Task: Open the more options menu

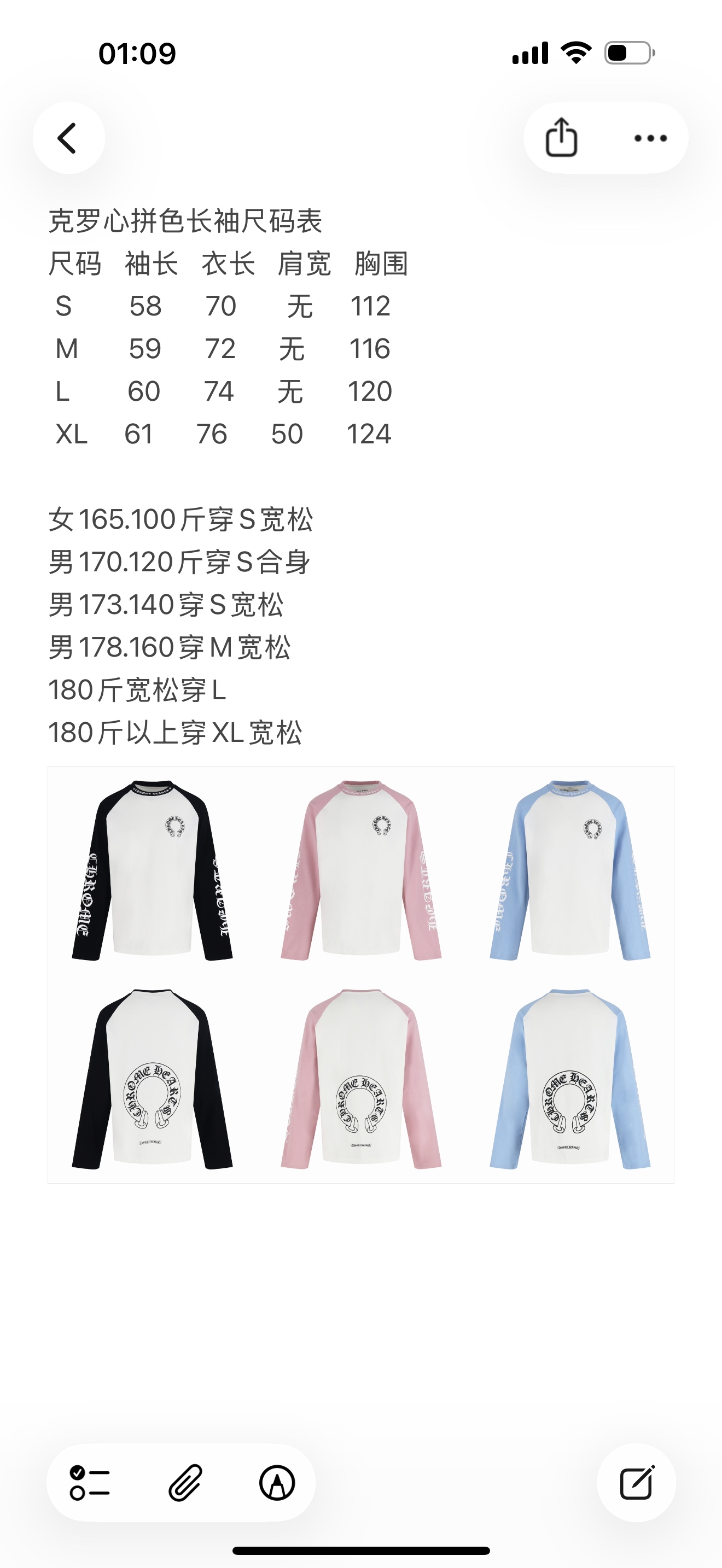Action: [x=650, y=138]
